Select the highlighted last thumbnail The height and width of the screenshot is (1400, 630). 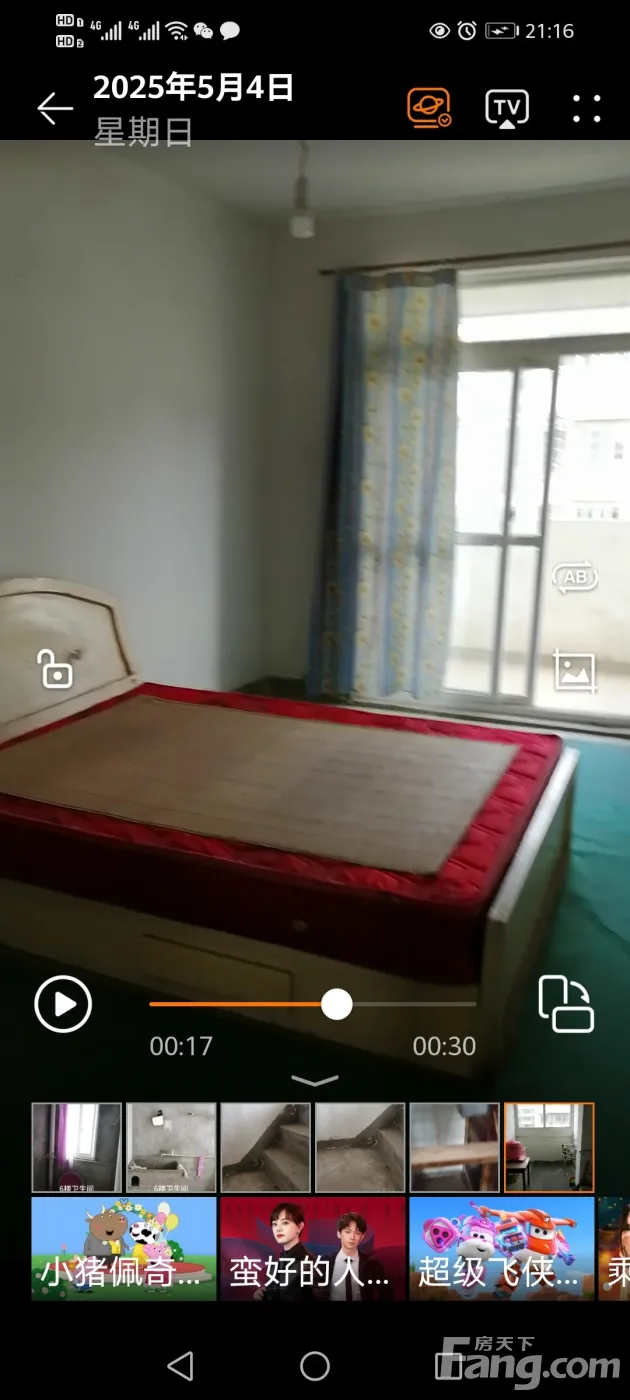[549, 1147]
